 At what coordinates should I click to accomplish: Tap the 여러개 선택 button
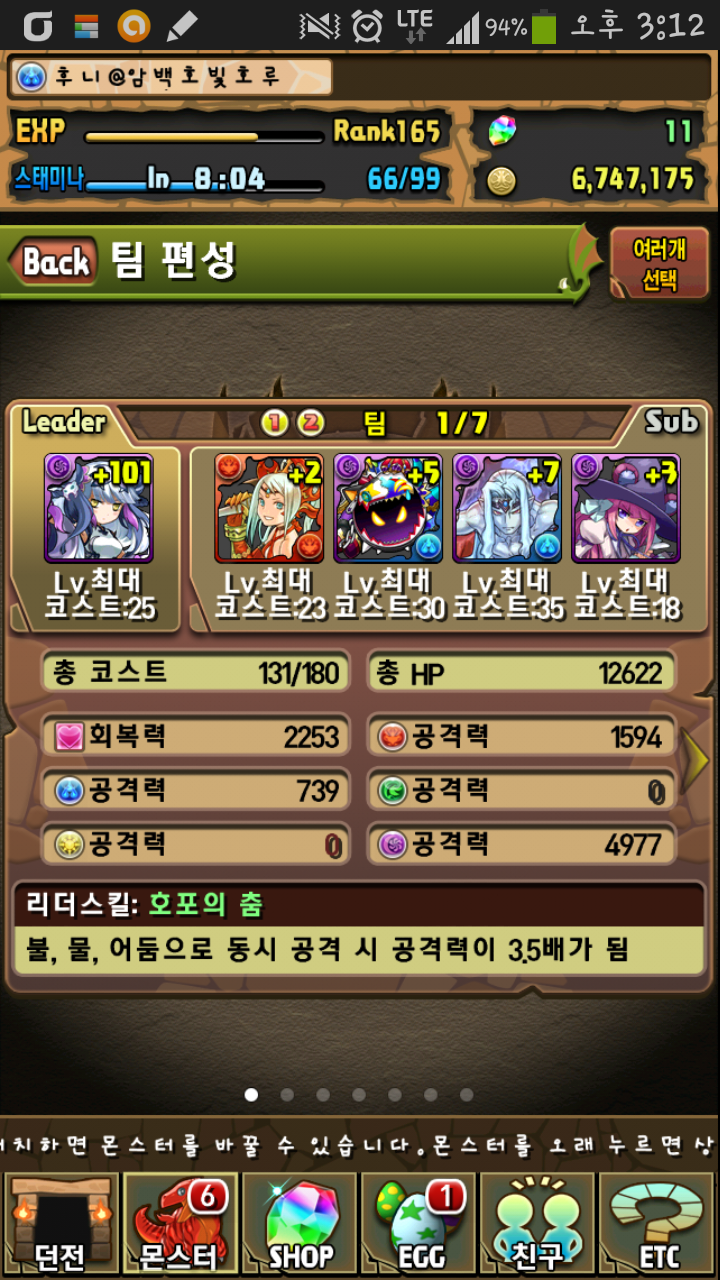point(659,263)
